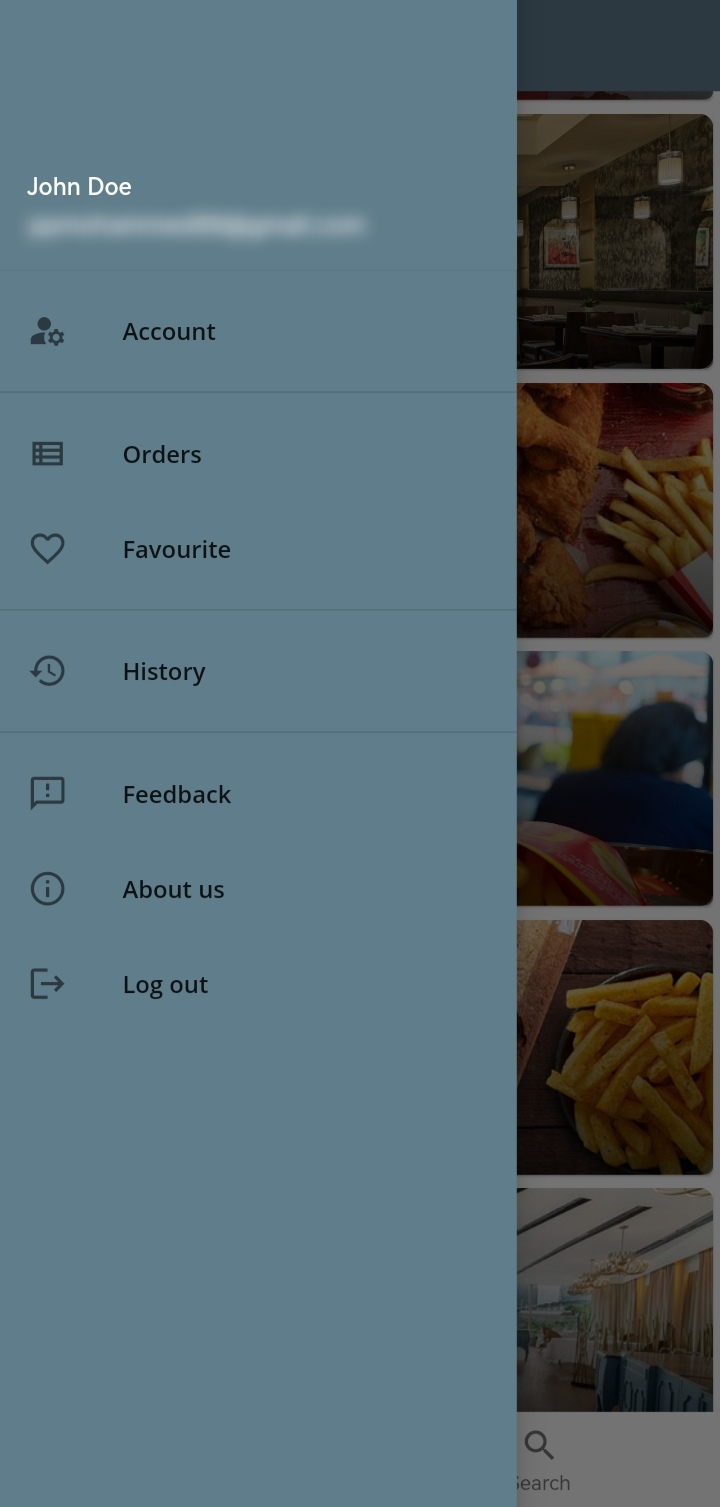Image resolution: width=720 pixels, height=1507 pixels.
Task: Open the About us page
Action: click(173, 888)
